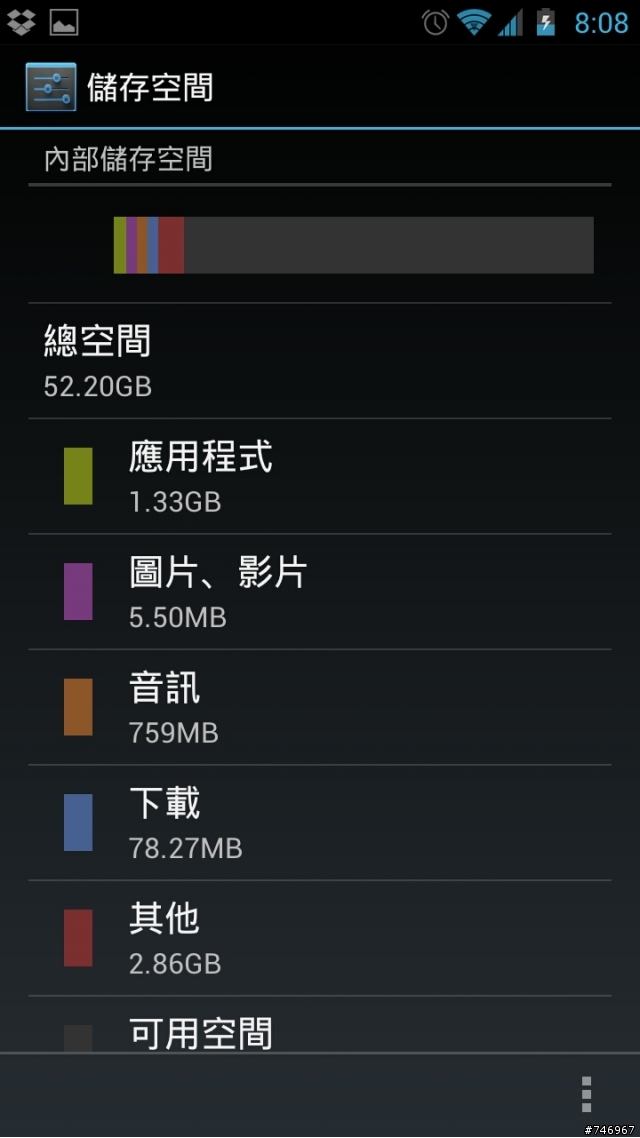Open the overflow menu
Viewport: 640px width, 1138px height.
coord(587,1094)
